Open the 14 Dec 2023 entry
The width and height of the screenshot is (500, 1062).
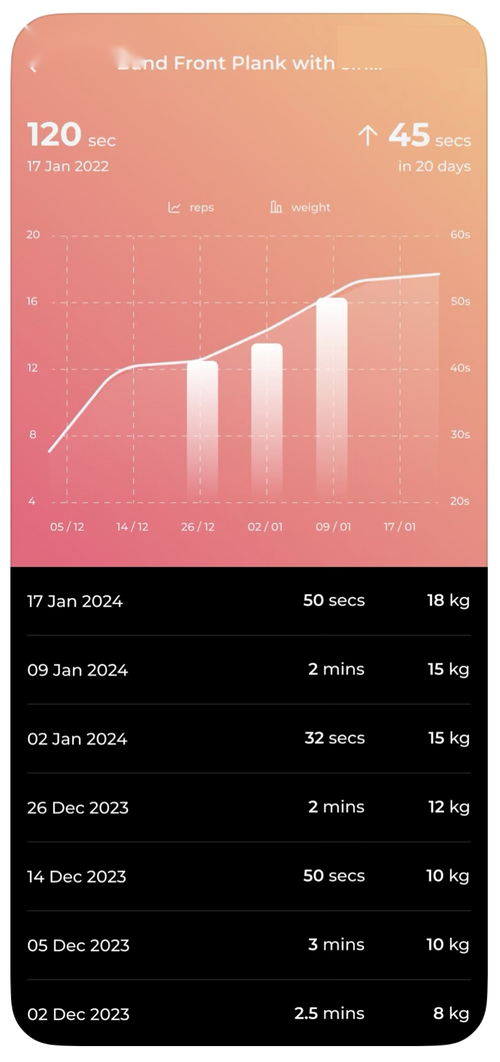click(249, 876)
